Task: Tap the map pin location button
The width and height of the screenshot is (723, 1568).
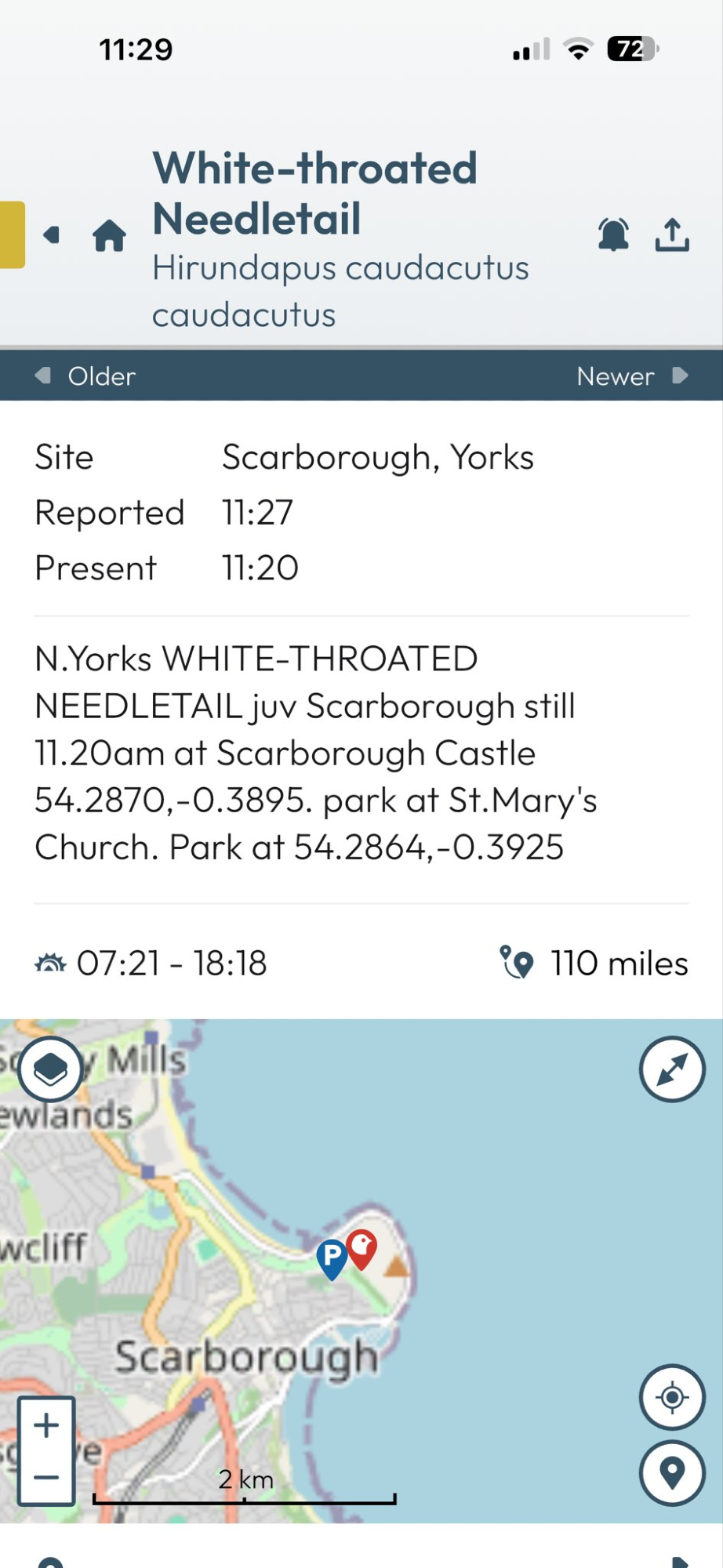Action: click(x=672, y=1472)
